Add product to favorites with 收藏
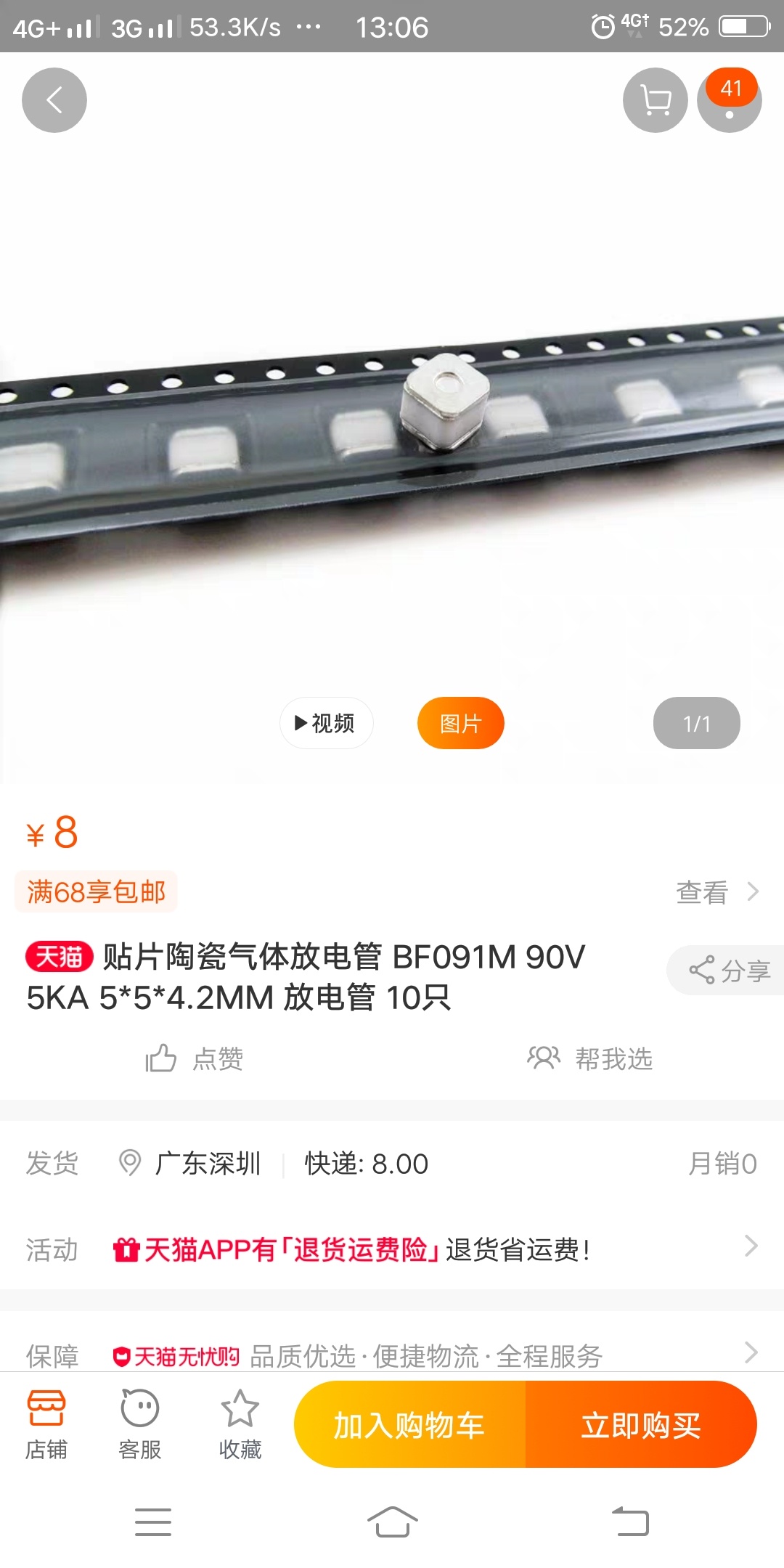Image resolution: width=784 pixels, height=1568 pixels. point(240,1424)
